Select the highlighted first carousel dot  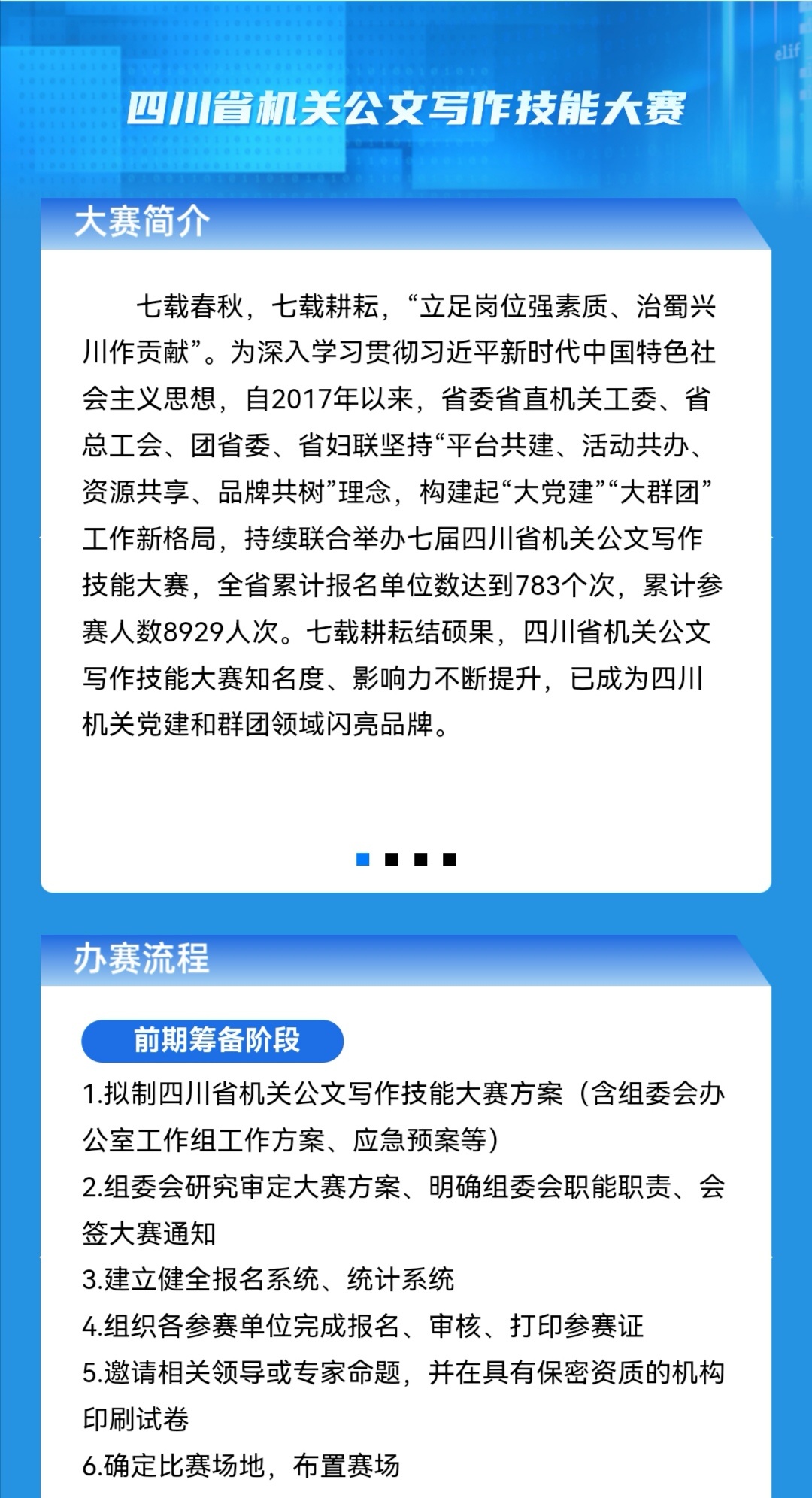(362, 859)
